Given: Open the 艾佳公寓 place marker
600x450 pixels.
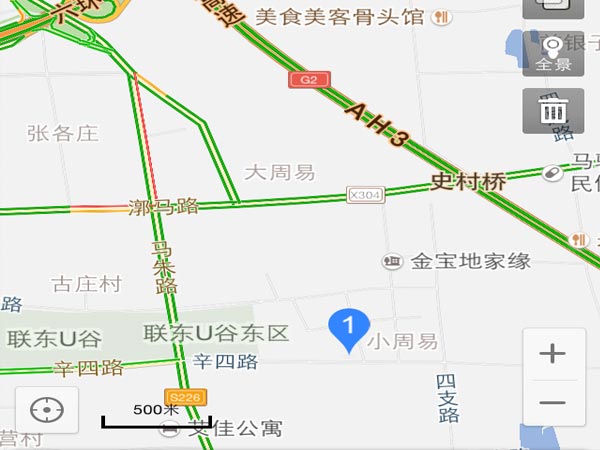Looking at the screenshot, I should [169, 430].
